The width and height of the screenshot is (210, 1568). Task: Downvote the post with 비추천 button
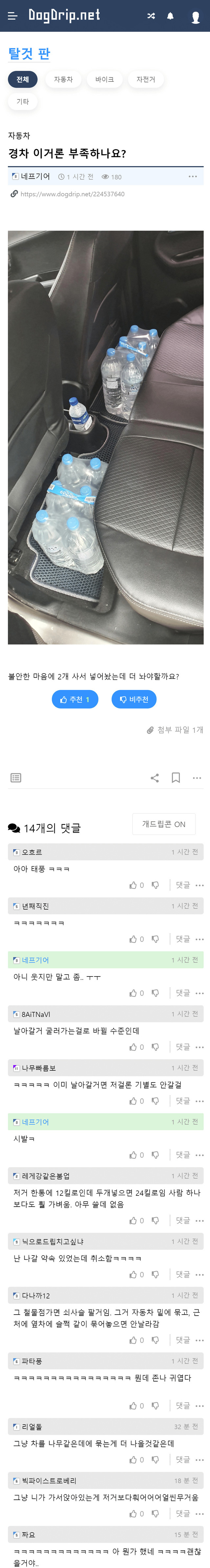point(134,699)
